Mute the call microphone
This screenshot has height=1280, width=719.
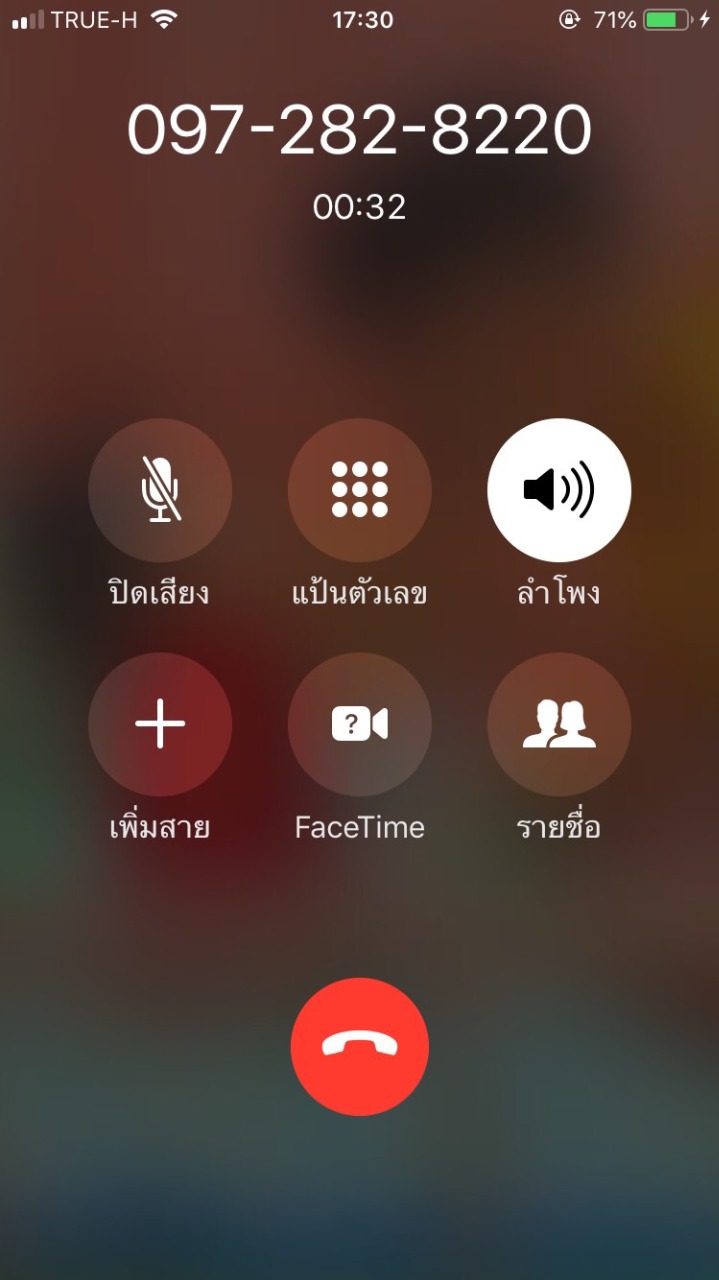pos(160,490)
